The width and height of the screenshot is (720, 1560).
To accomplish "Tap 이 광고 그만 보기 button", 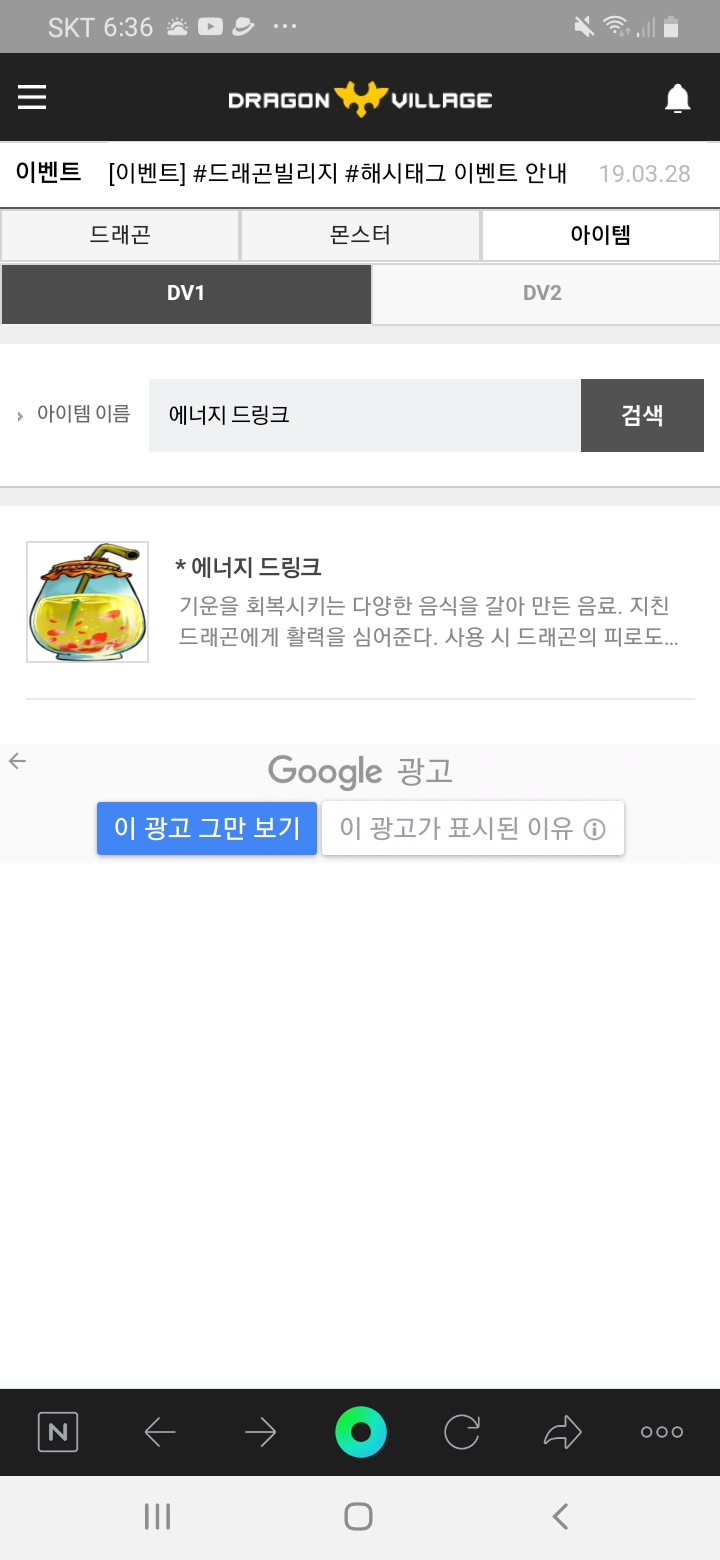I will 207,828.
